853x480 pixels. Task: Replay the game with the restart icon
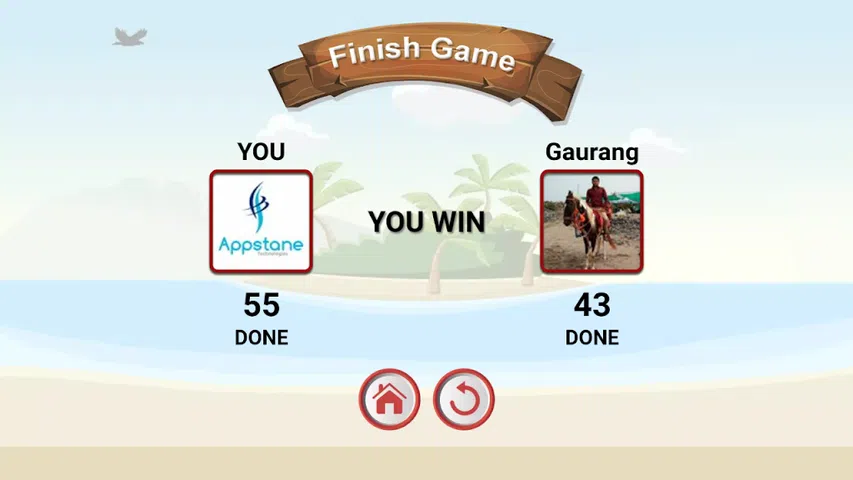tap(464, 400)
